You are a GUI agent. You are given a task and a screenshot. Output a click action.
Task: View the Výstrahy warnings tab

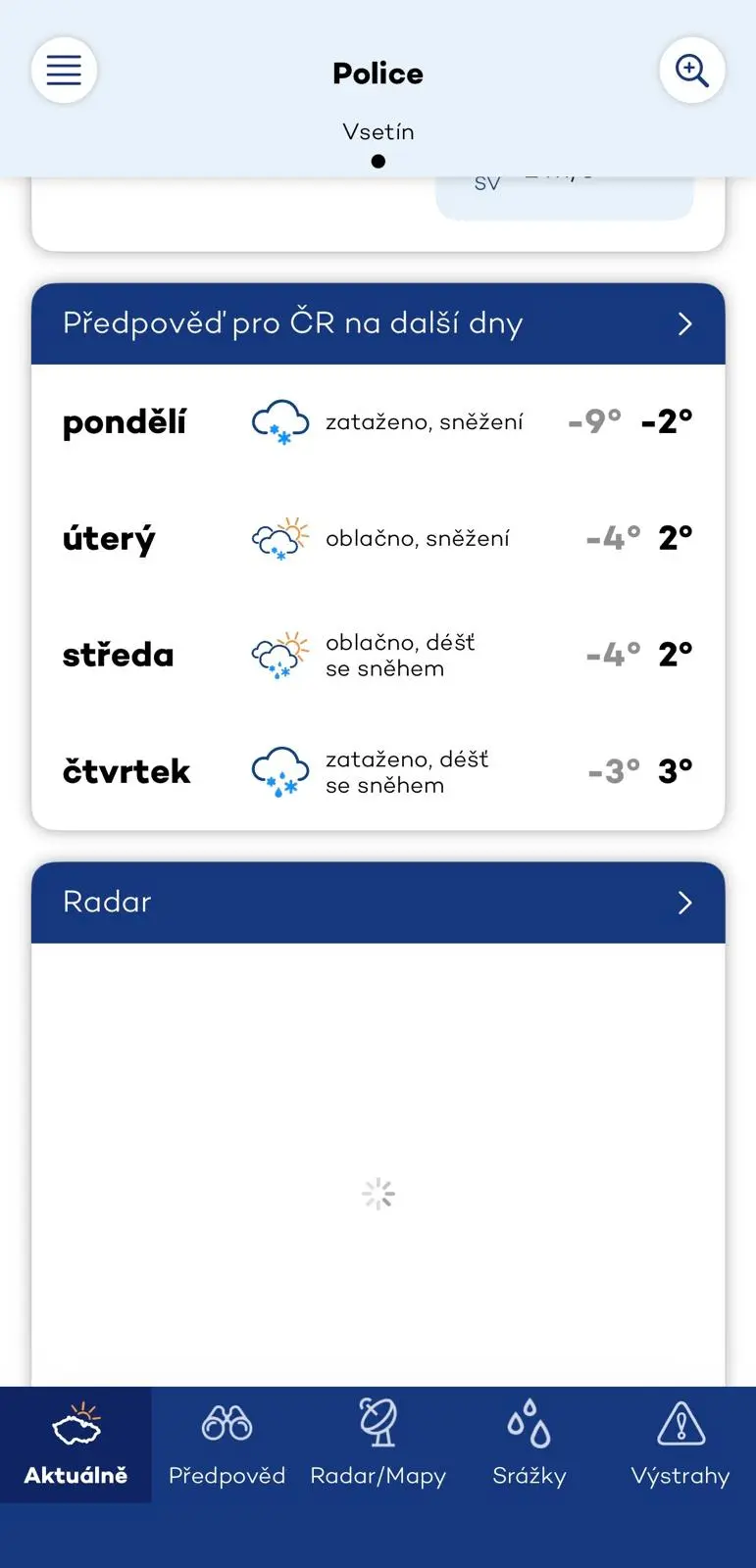[x=680, y=1445]
